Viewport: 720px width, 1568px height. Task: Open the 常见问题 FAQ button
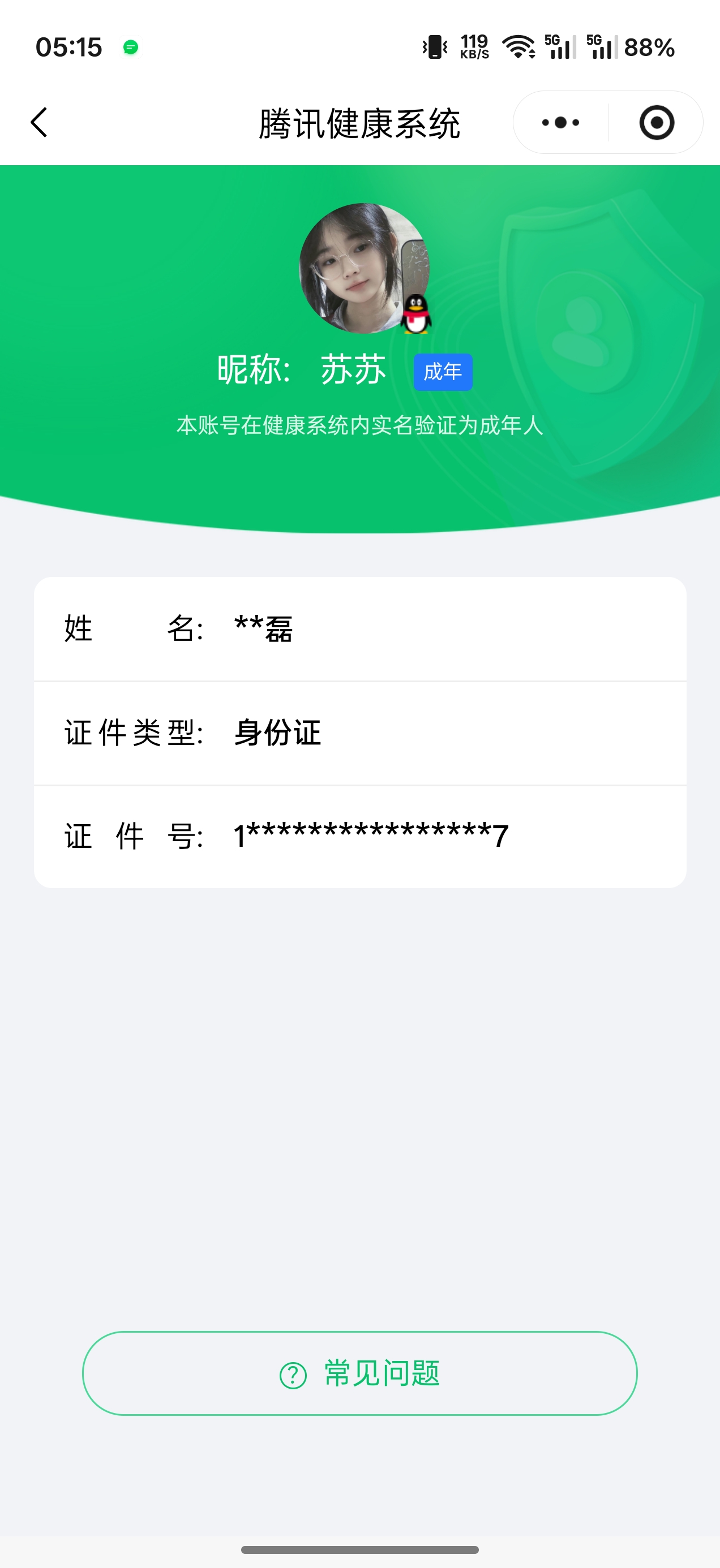pyautogui.click(x=360, y=1373)
